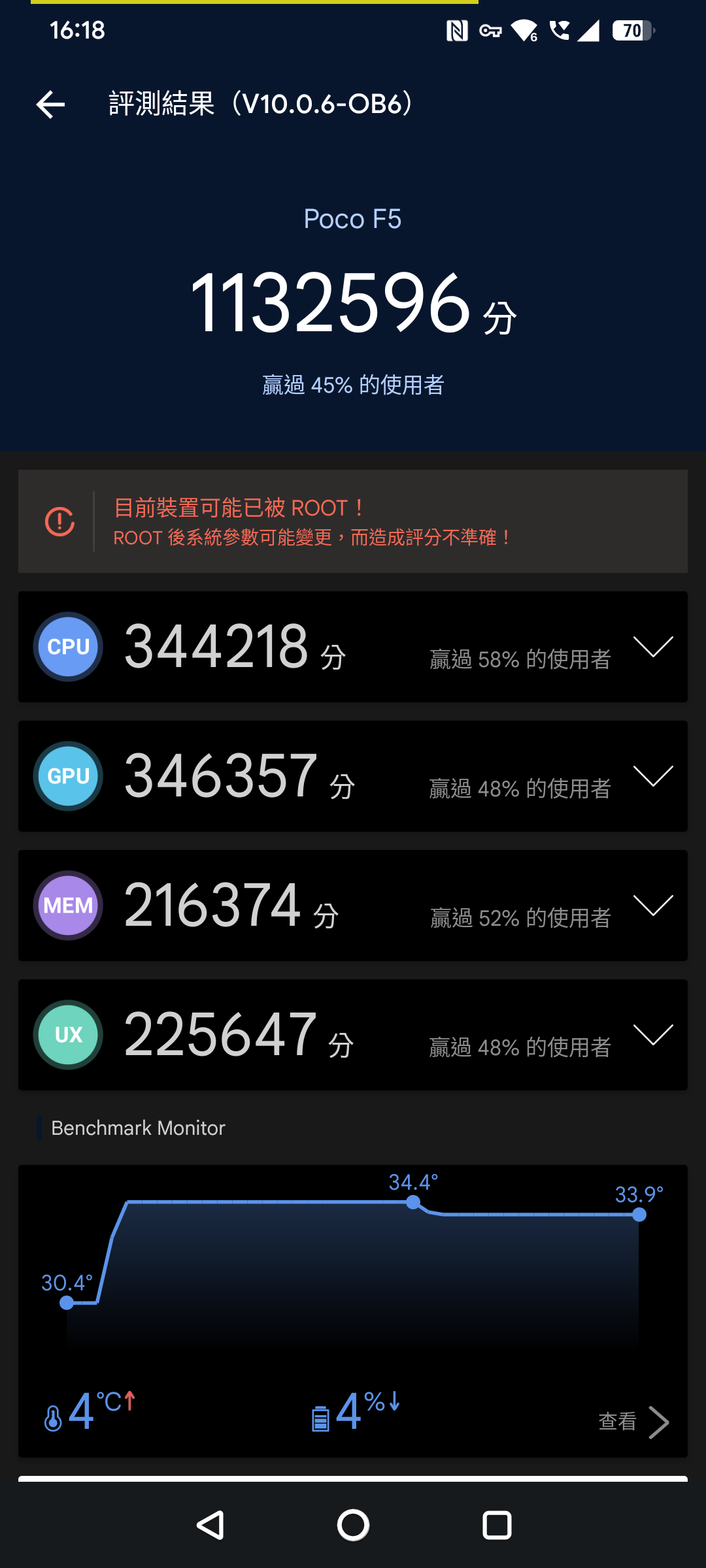
Task: Expand the UX score details
Action: coord(653,1035)
